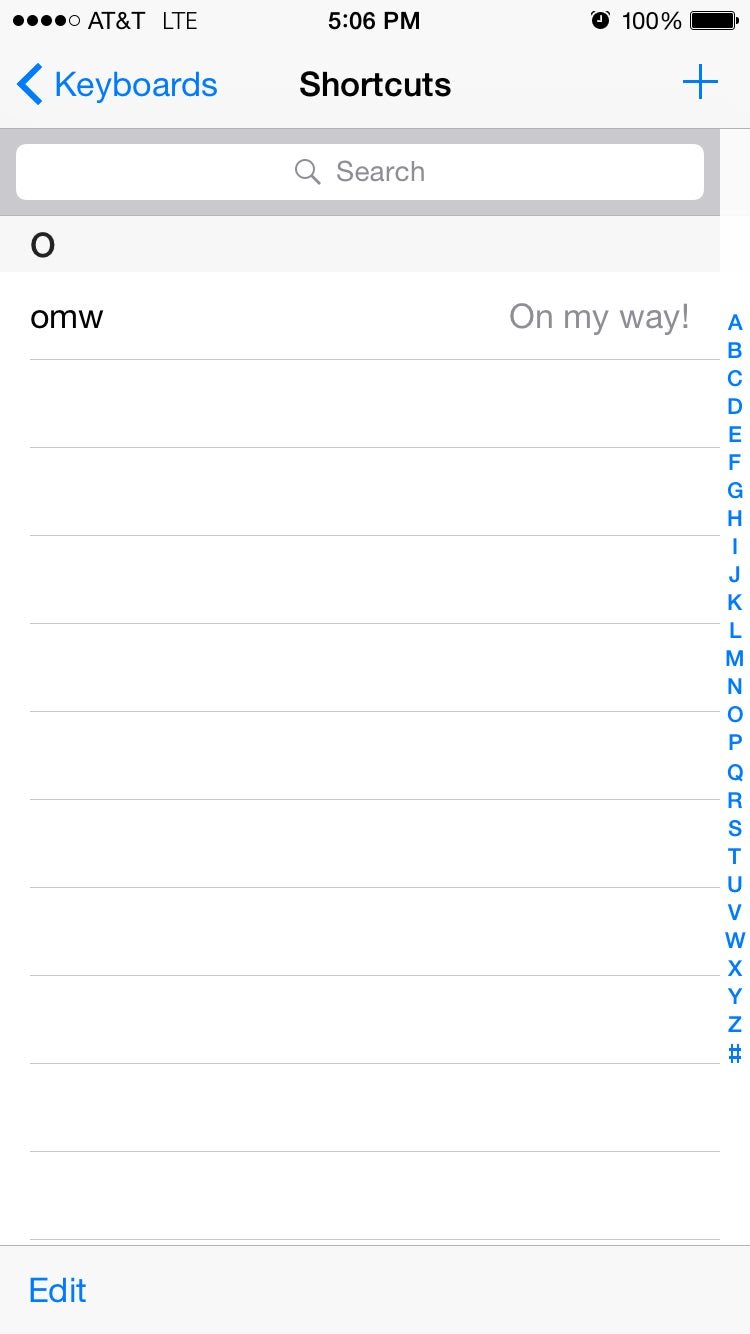Tap Edit at the bottom
Screen dimensions: 750x1334
(58, 1290)
